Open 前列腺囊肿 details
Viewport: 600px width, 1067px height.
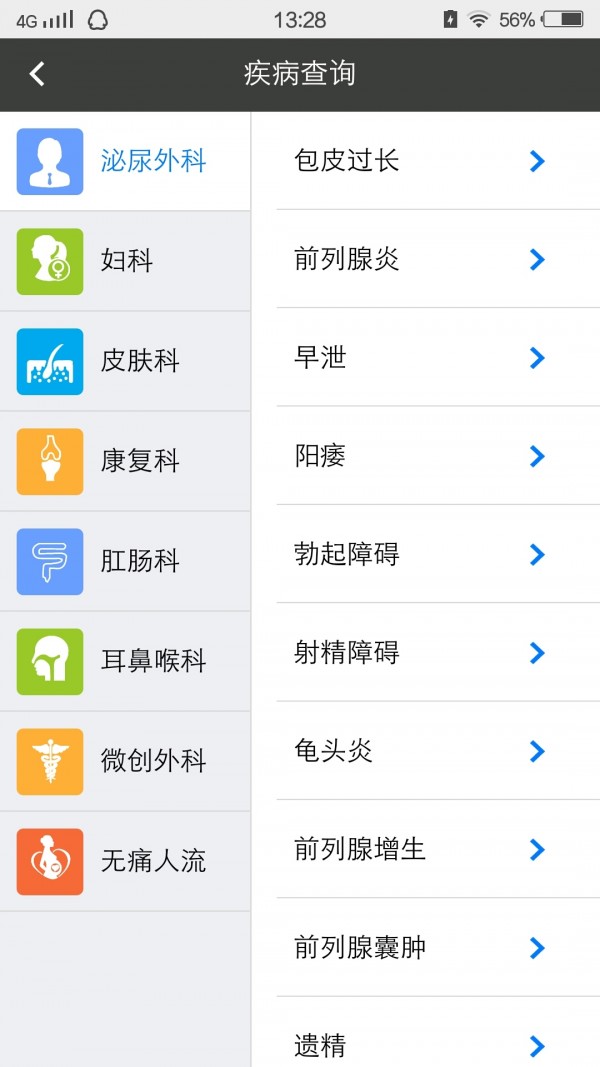tap(425, 948)
